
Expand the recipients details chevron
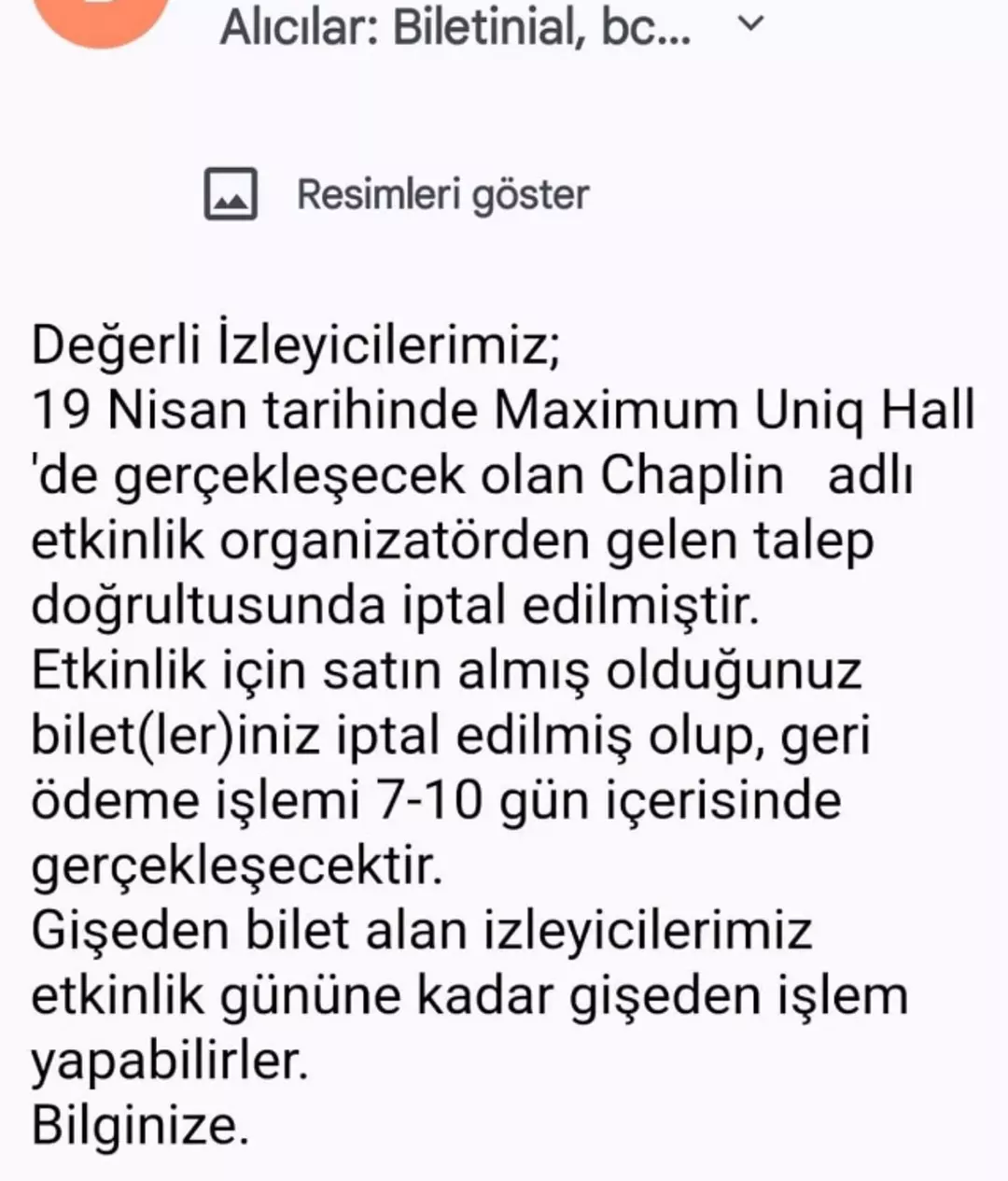750,25
